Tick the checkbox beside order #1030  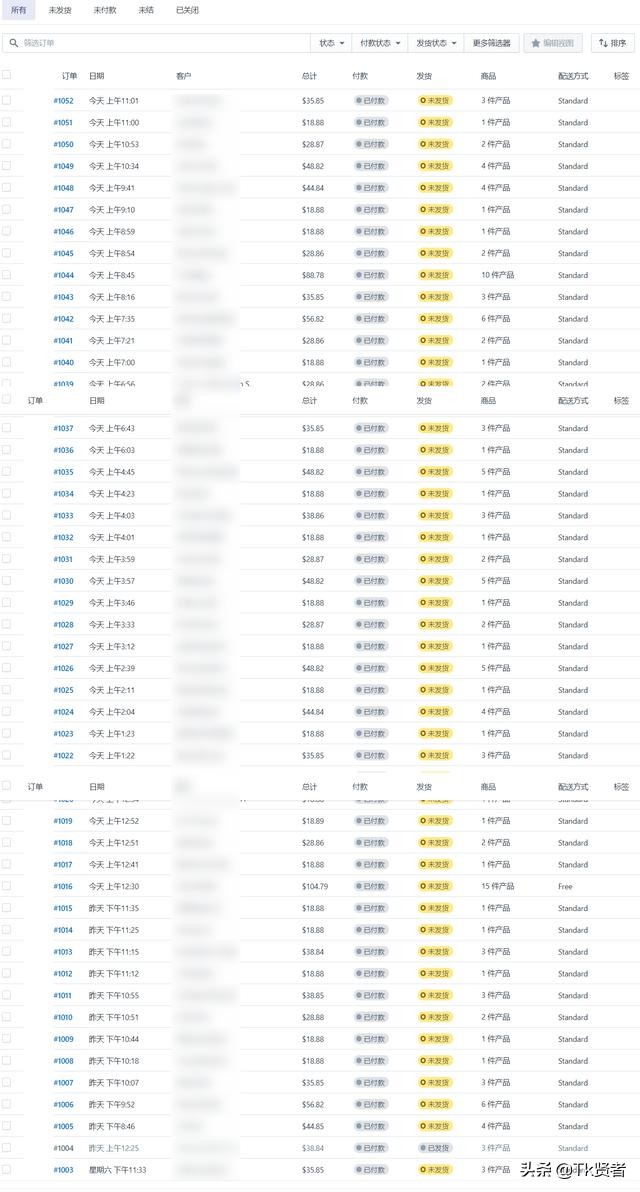tap(7, 581)
